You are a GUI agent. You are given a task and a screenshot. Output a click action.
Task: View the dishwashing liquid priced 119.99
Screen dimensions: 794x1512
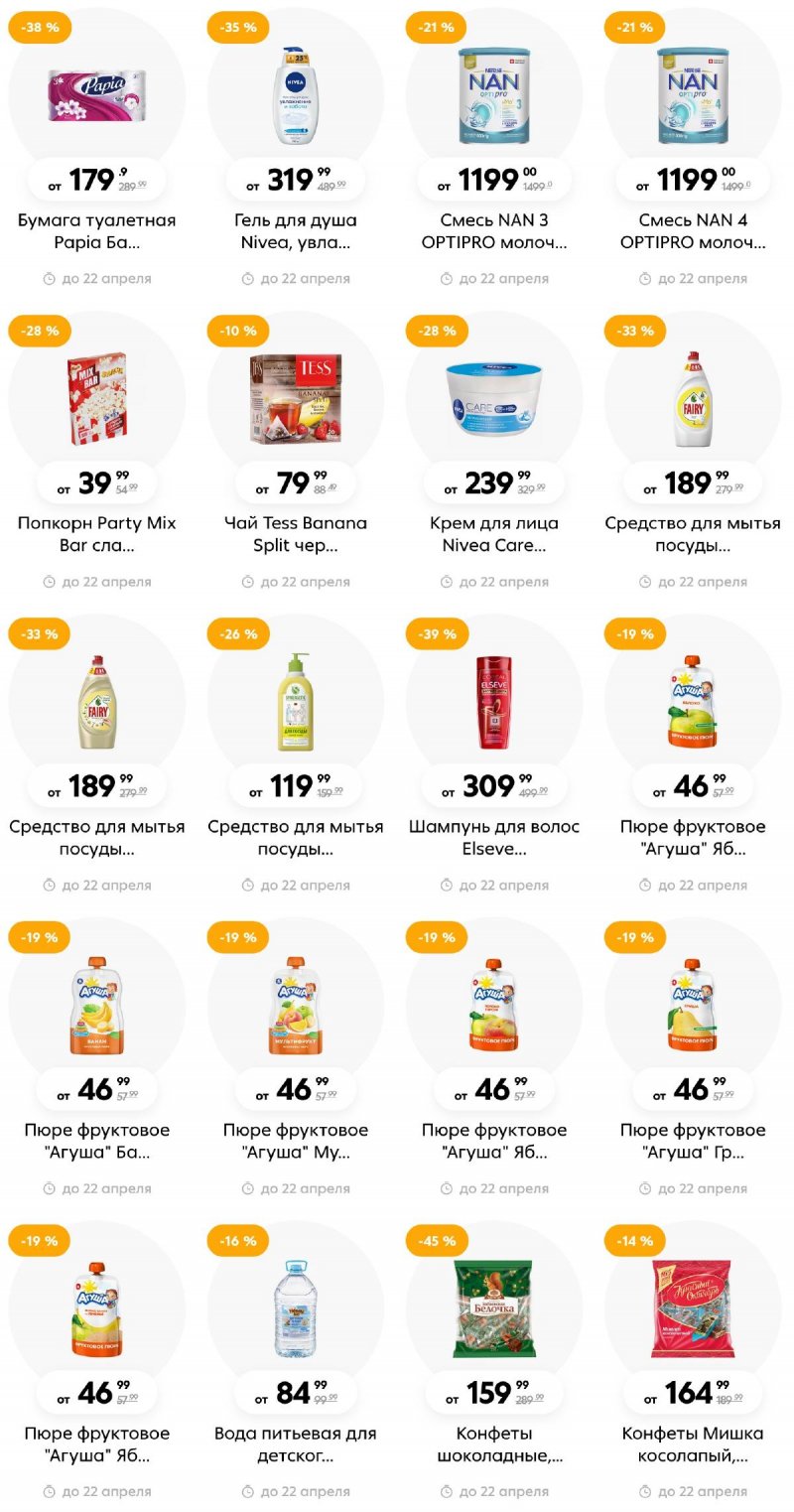[x=295, y=701]
